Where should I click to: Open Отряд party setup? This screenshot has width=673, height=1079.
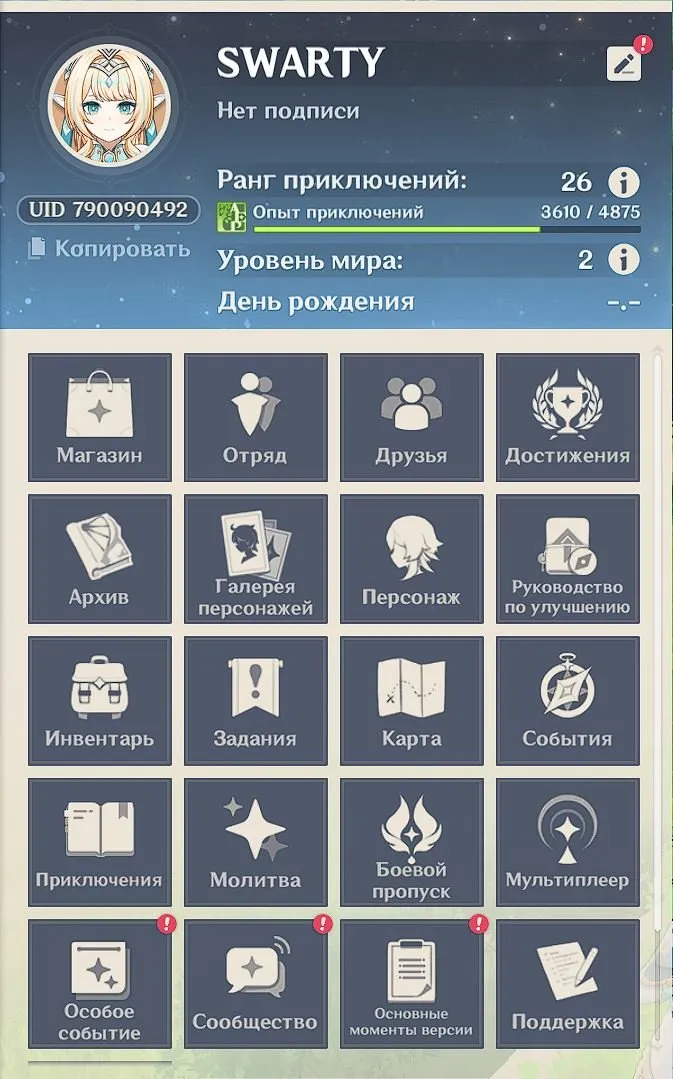click(x=255, y=418)
